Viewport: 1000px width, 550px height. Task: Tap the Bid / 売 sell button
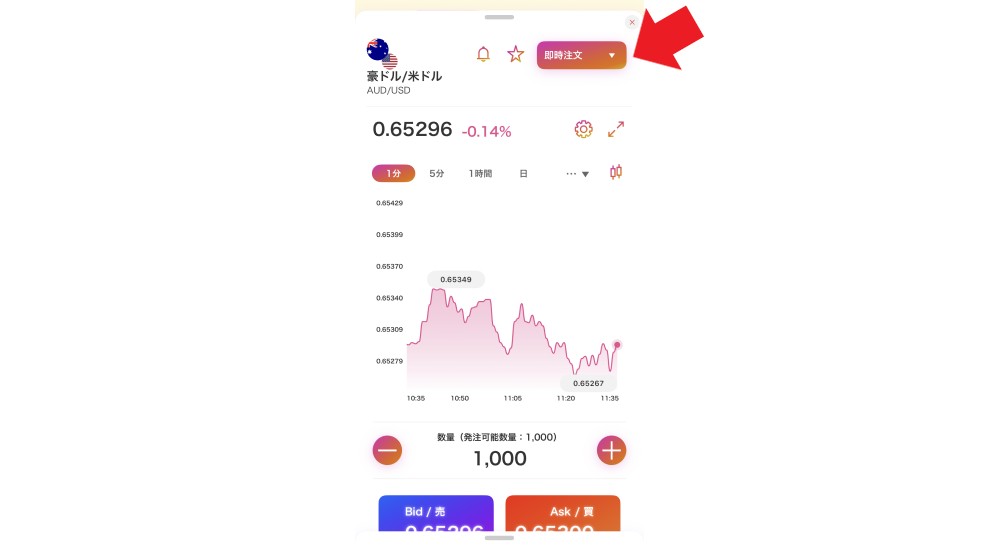[x=436, y=518]
